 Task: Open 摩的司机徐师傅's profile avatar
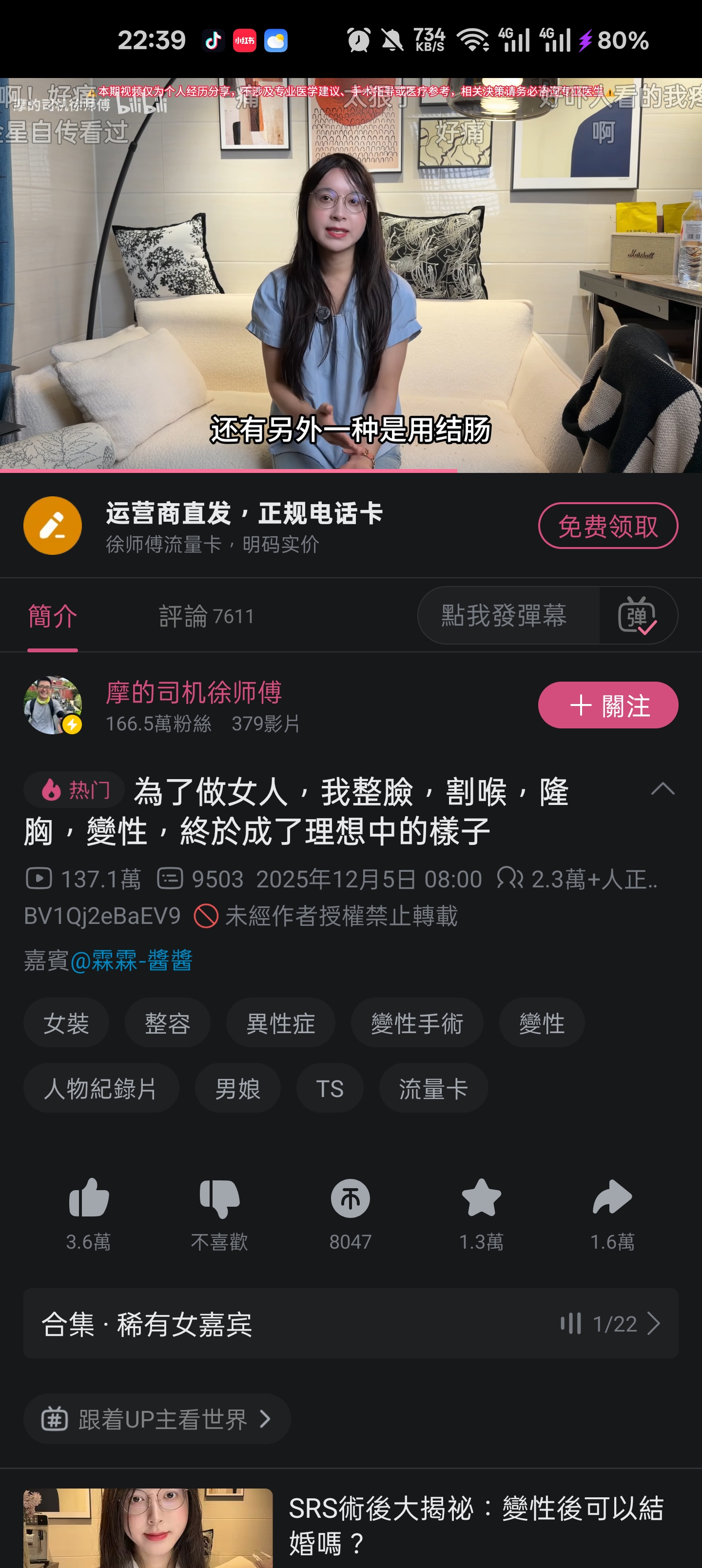coord(52,706)
